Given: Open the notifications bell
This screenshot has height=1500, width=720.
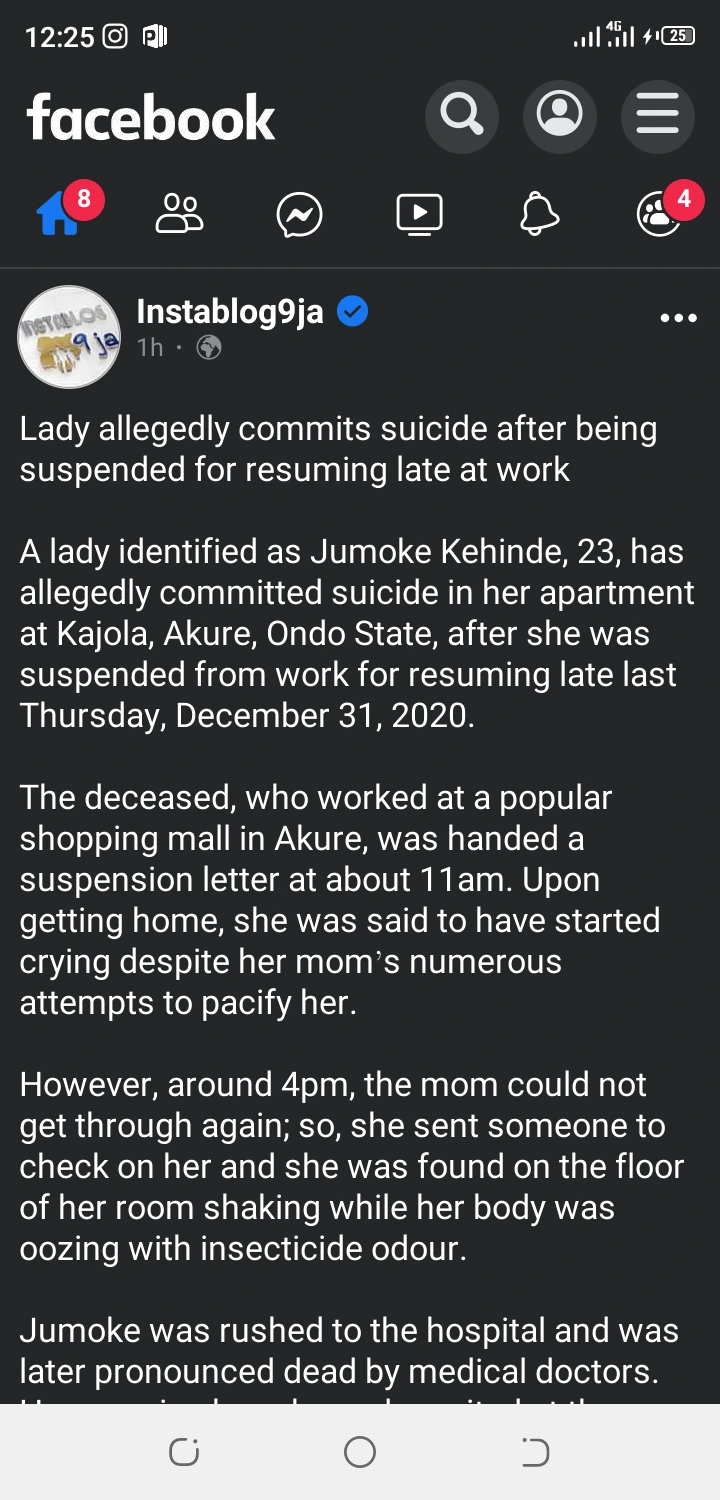Looking at the screenshot, I should pyautogui.click(x=539, y=213).
